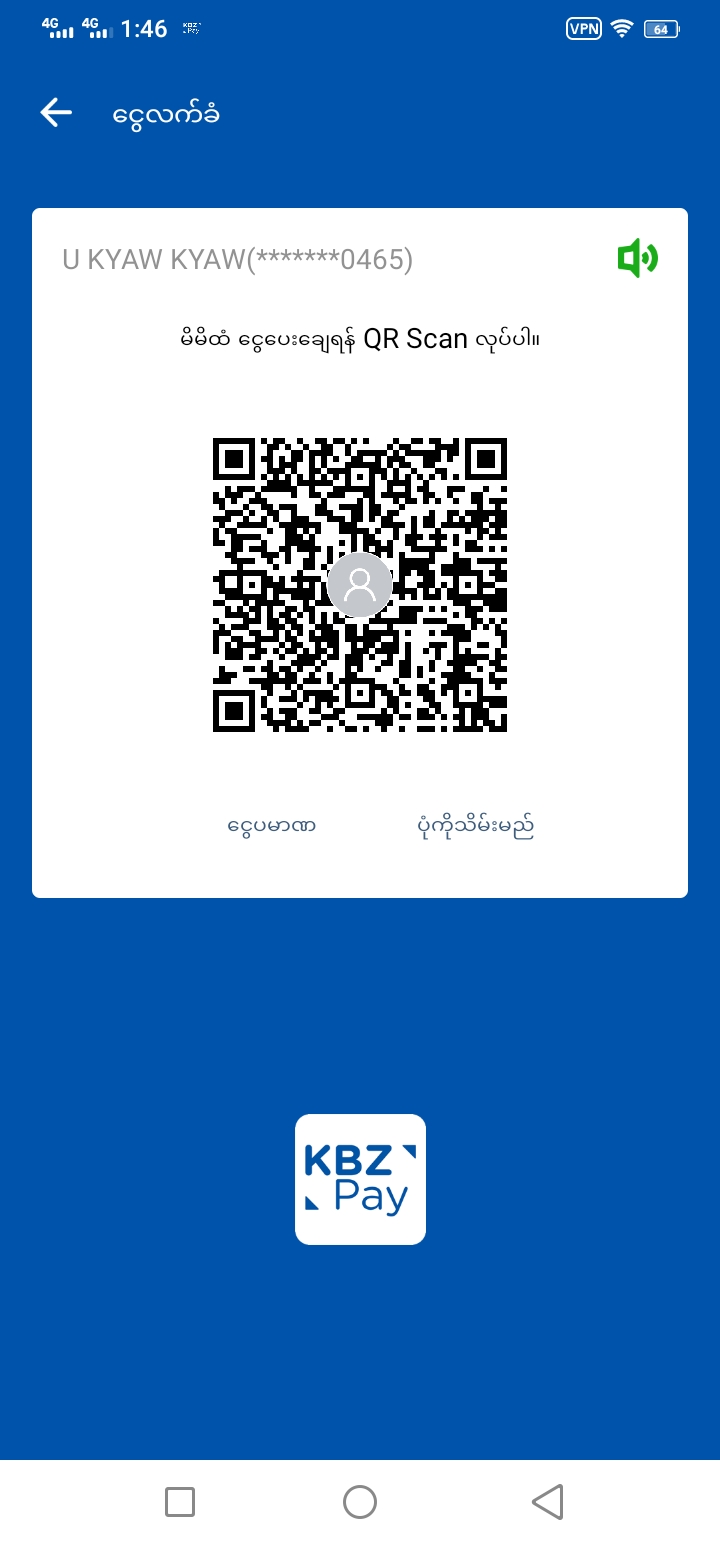720x1544 pixels.
Task: Toggle the green speaker sound icon
Action: (x=637, y=260)
